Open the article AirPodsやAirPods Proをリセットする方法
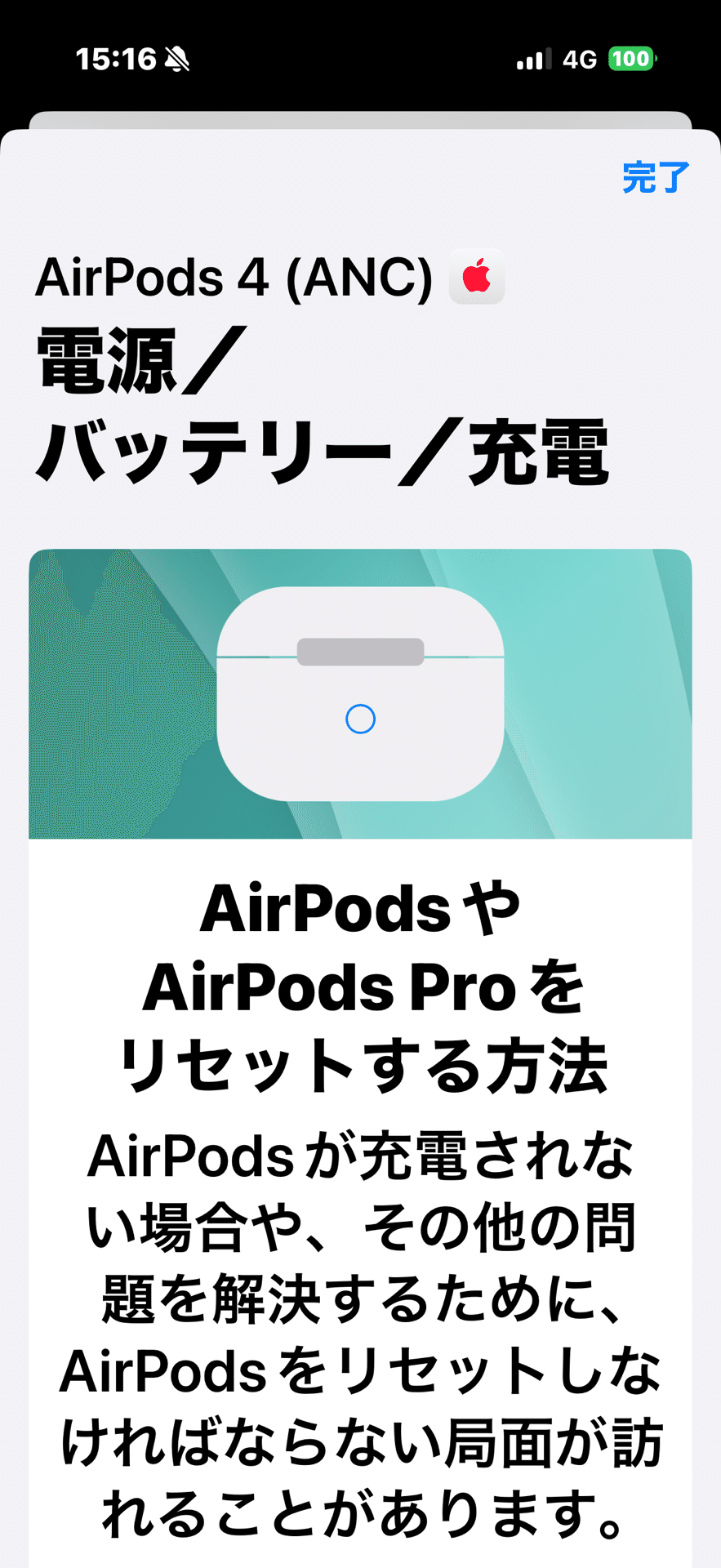The image size is (721, 1568). pos(359,988)
